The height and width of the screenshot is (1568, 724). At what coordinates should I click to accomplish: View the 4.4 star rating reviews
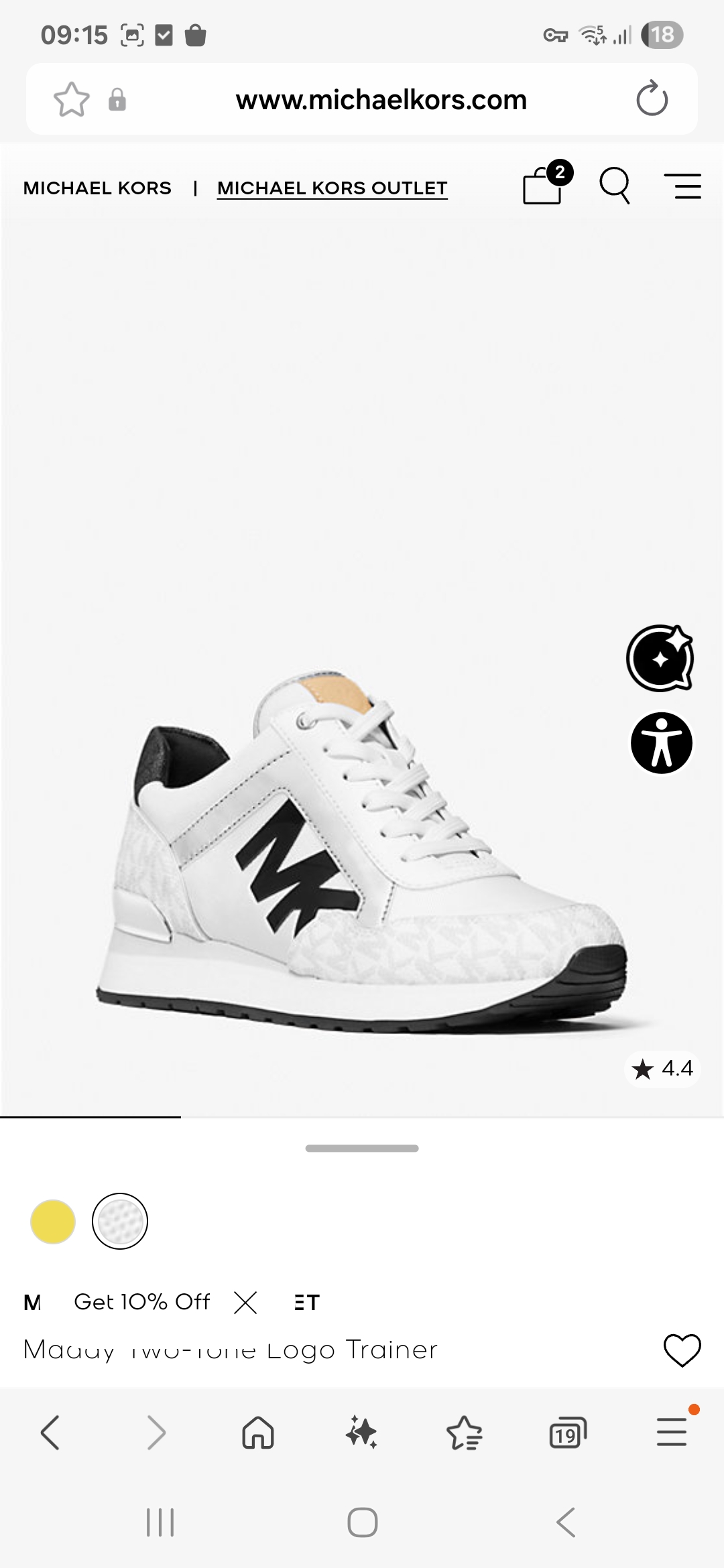662,1068
